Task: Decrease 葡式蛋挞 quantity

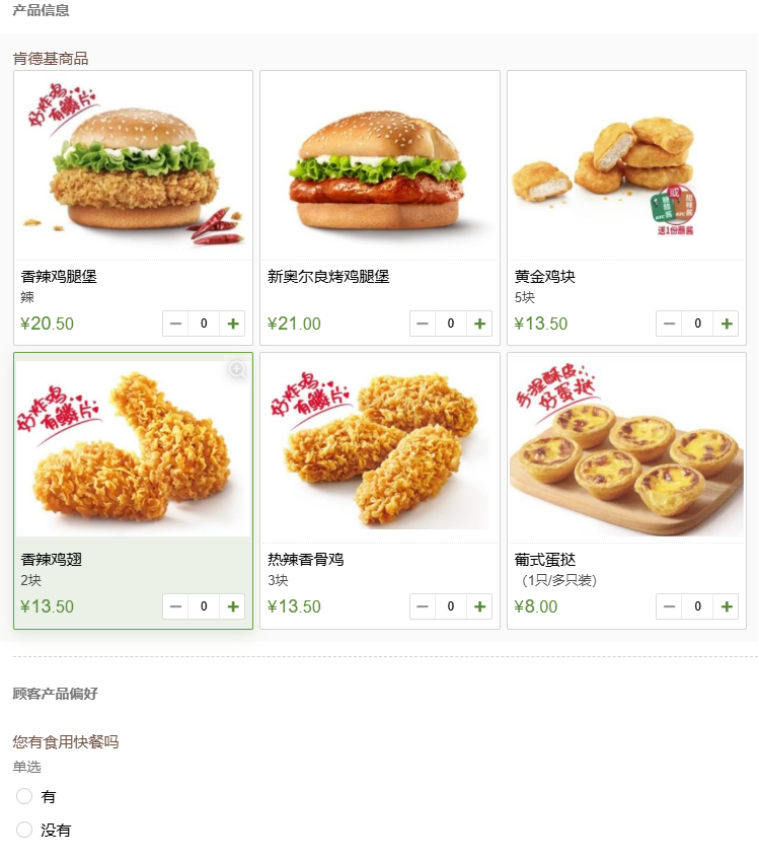Action: click(x=670, y=606)
